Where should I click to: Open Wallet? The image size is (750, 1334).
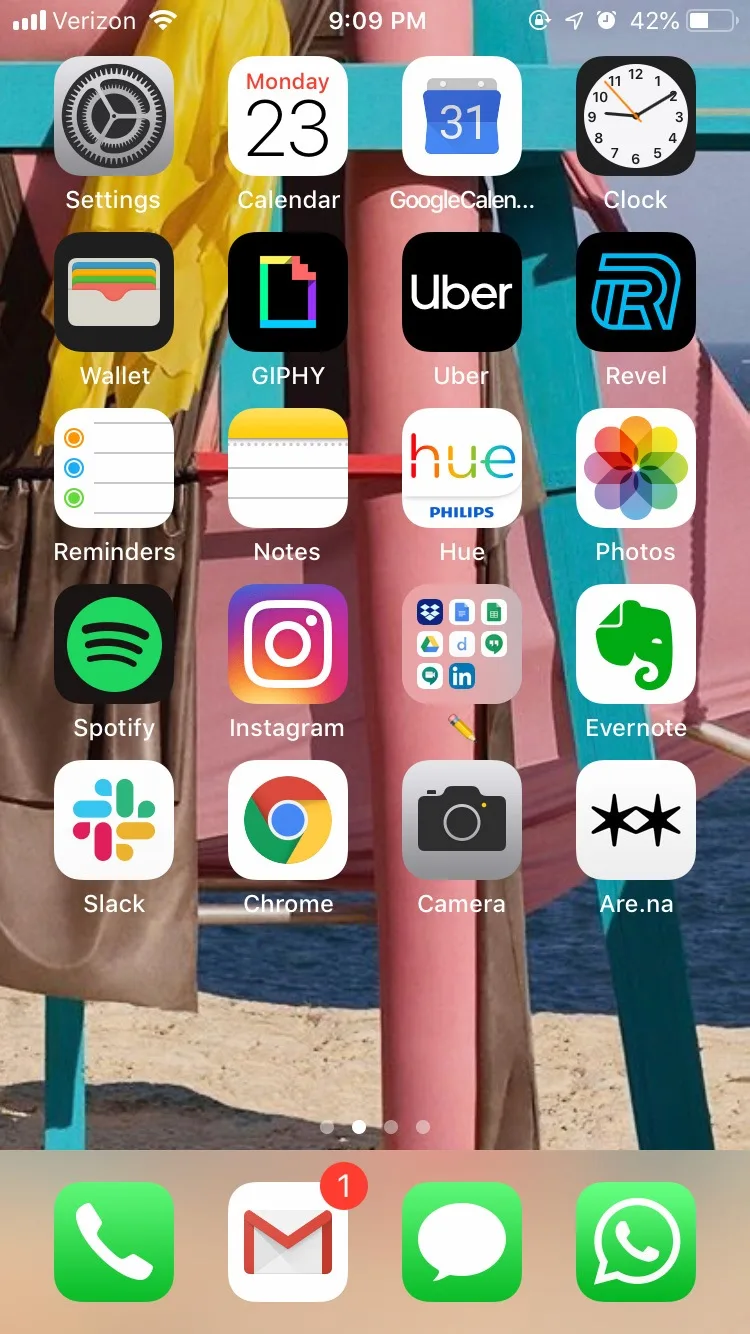coord(114,292)
